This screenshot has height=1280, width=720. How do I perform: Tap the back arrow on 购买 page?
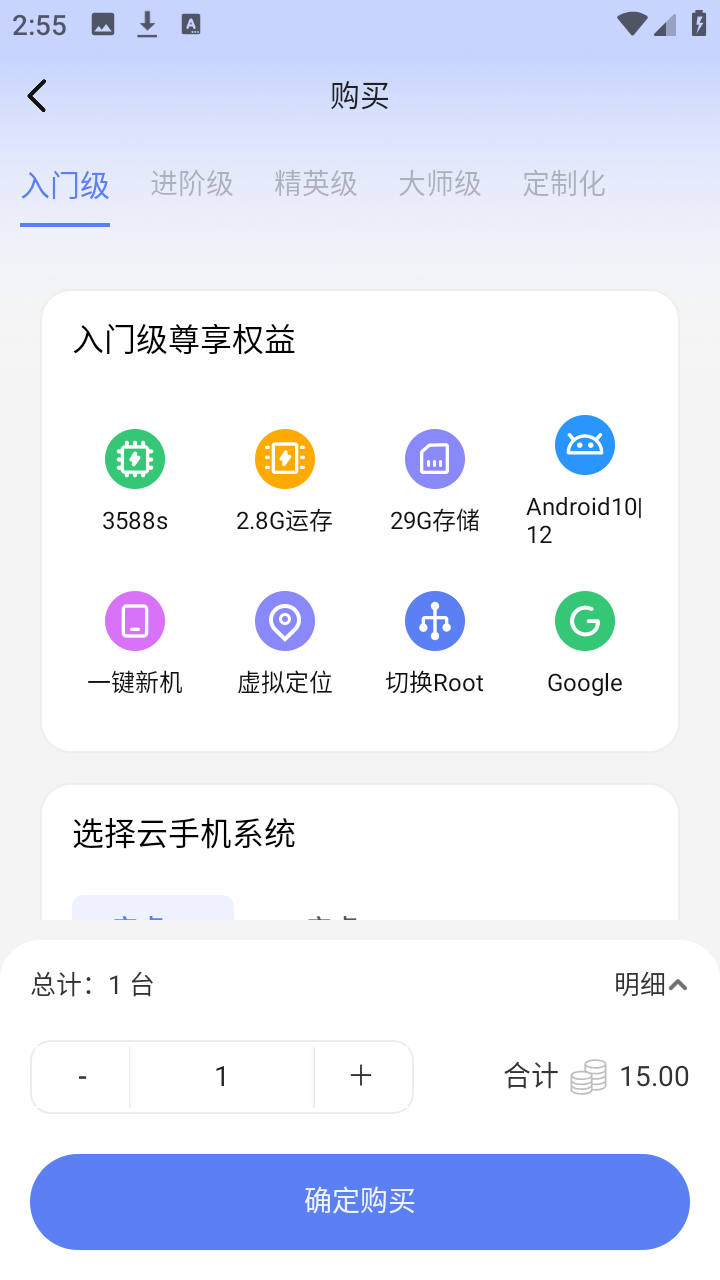coord(36,95)
